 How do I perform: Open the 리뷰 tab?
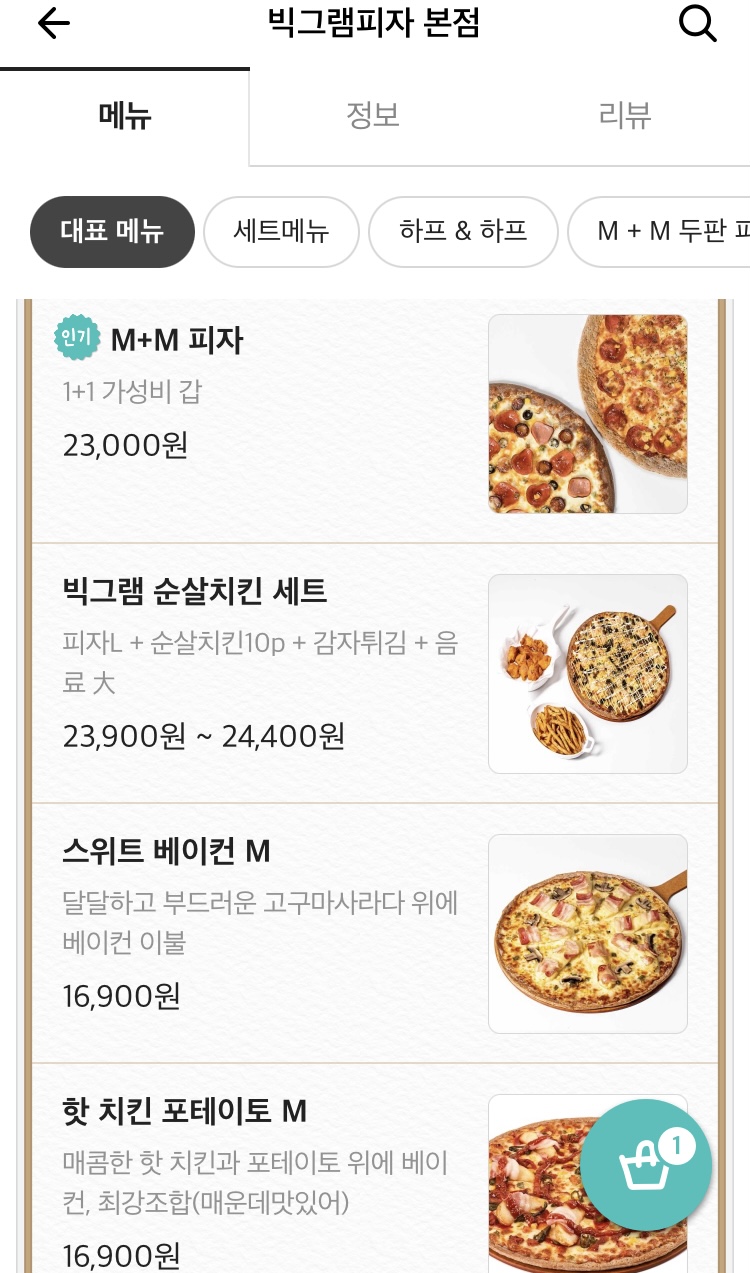[625, 116]
